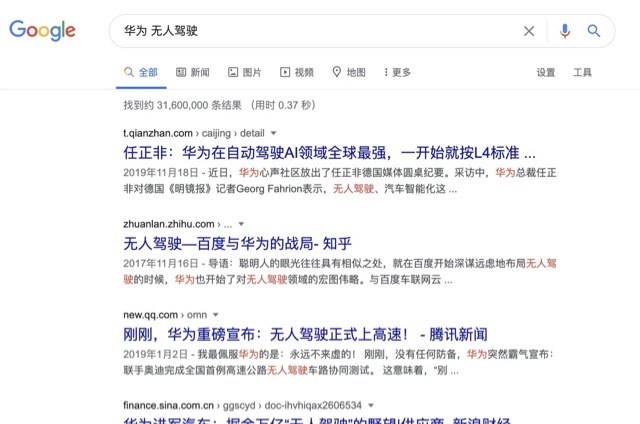Viewport: 640px width, 424px height.
Task: Expand the 更多 menu
Action: [x=397, y=72]
